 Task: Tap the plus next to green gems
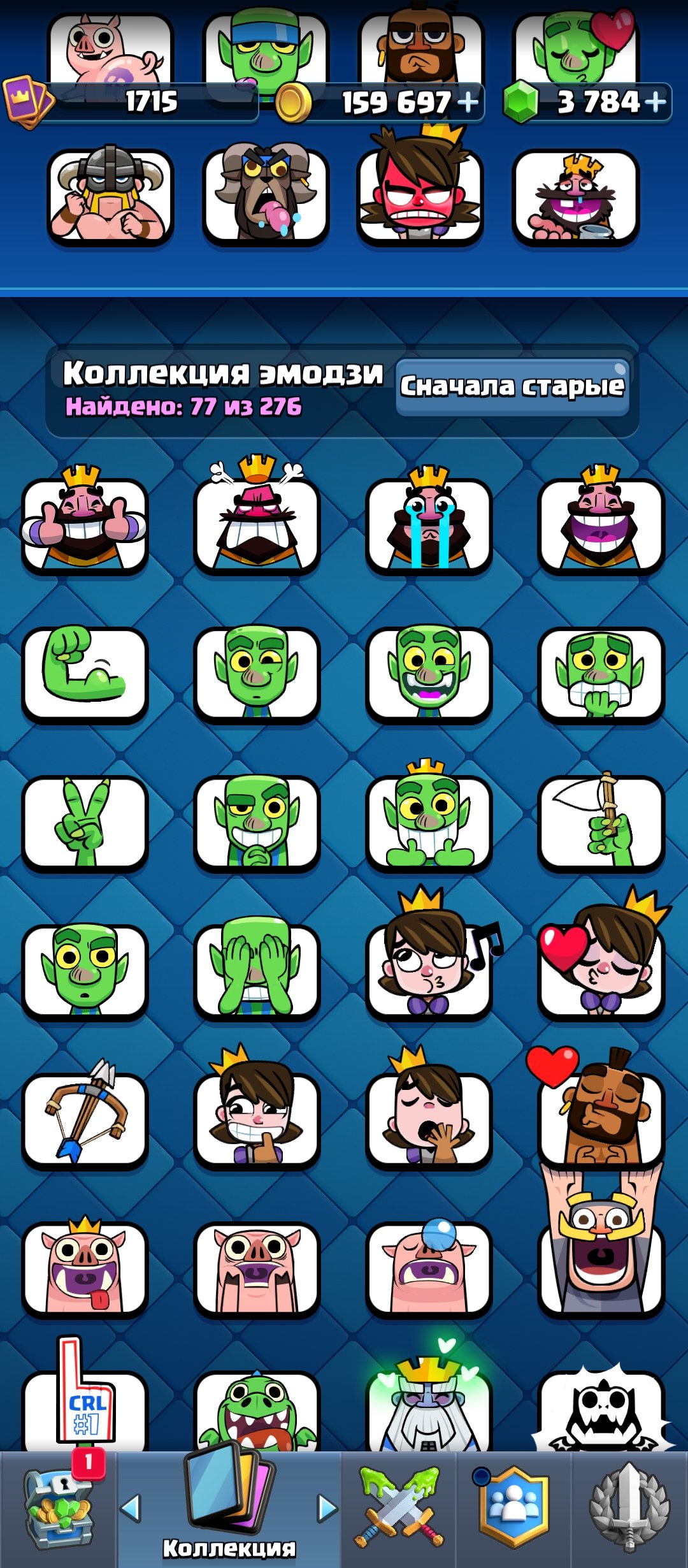[656, 102]
